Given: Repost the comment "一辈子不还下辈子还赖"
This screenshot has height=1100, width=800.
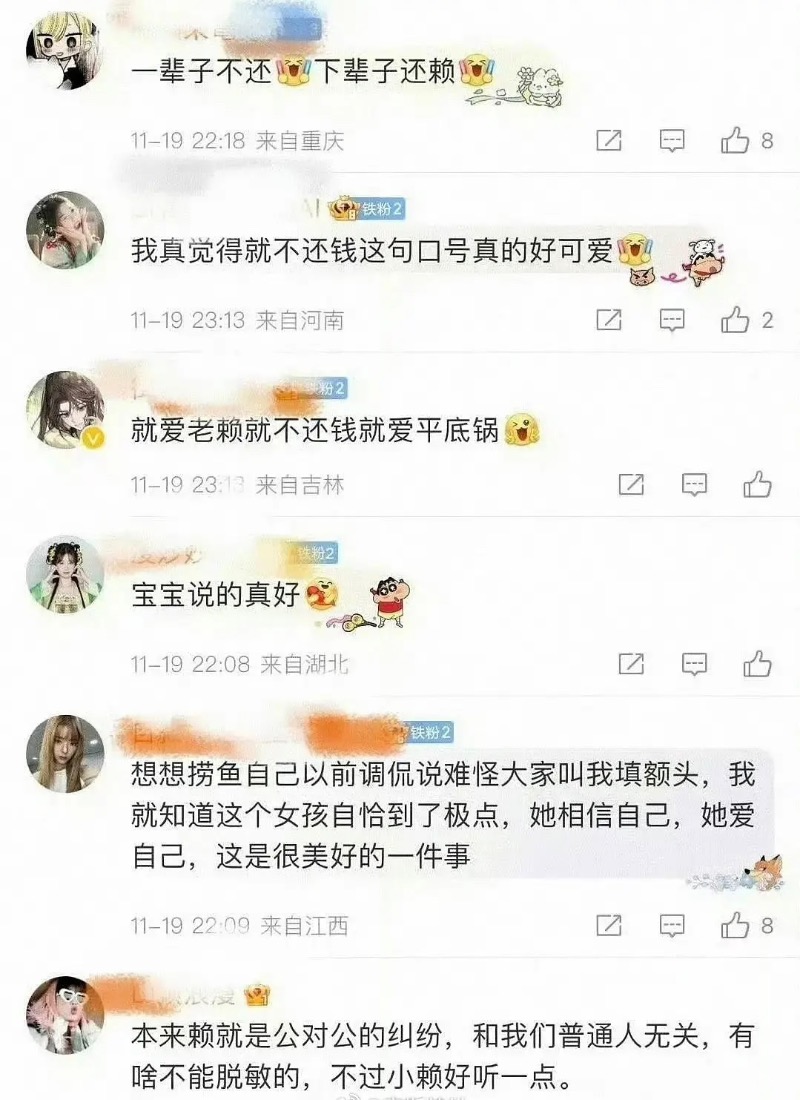Looking at the screenshot, I should click(608, 141).
